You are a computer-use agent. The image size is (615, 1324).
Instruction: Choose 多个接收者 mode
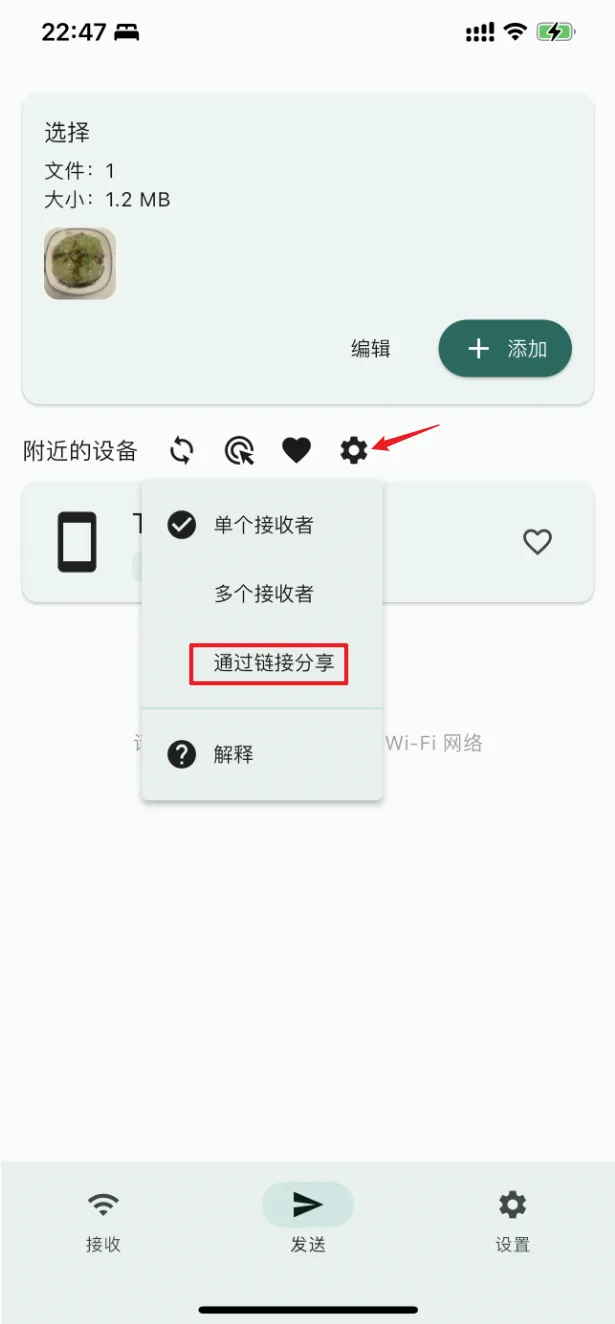click(263, 594)
